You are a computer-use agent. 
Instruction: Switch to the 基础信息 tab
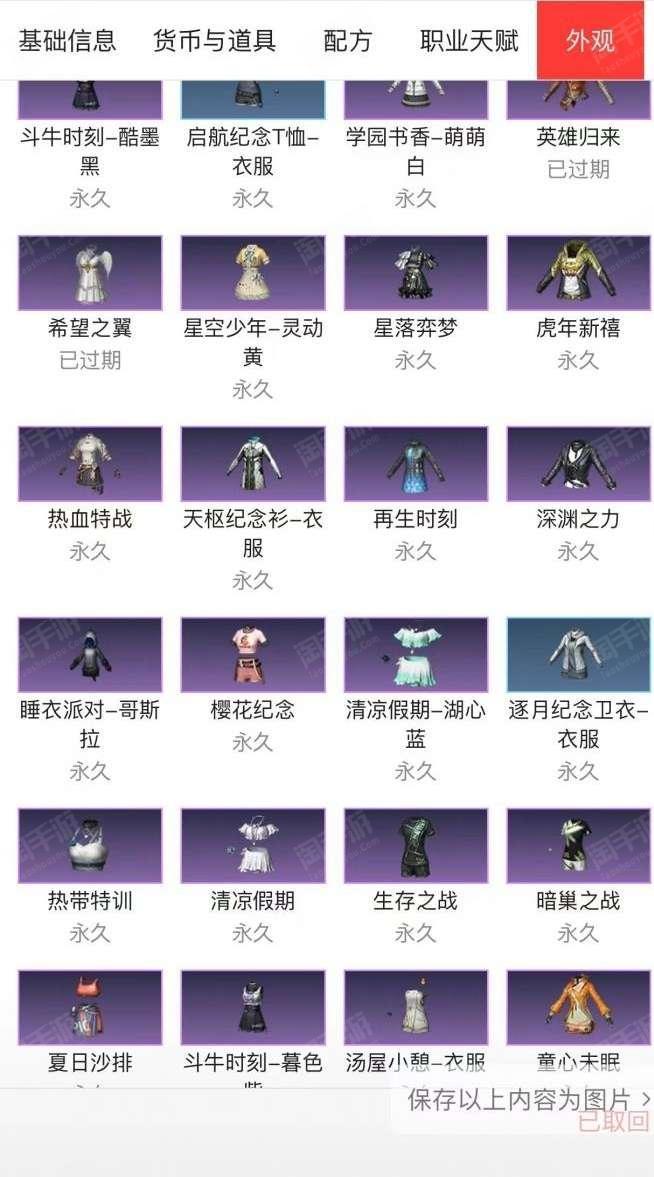coord(68,40)
